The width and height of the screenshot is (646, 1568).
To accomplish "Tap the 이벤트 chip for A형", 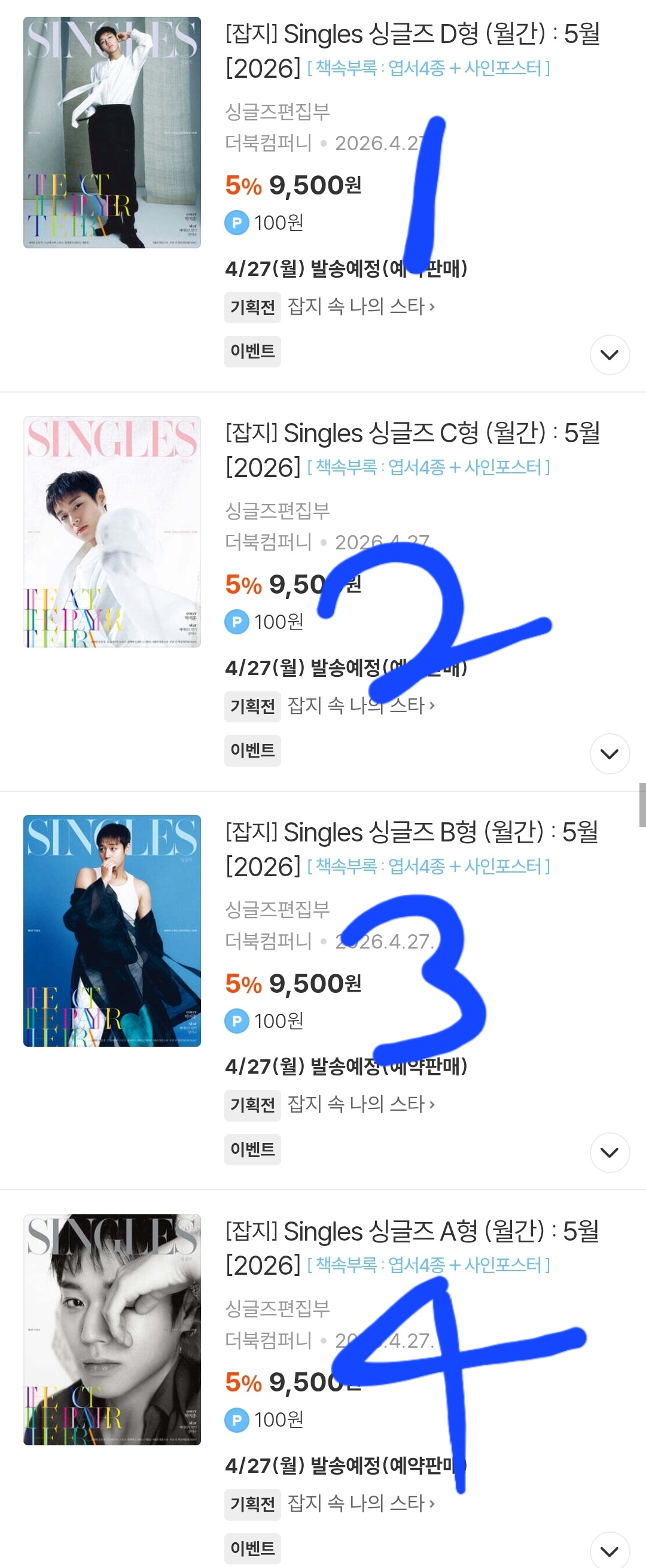I will pos(252,1548).
